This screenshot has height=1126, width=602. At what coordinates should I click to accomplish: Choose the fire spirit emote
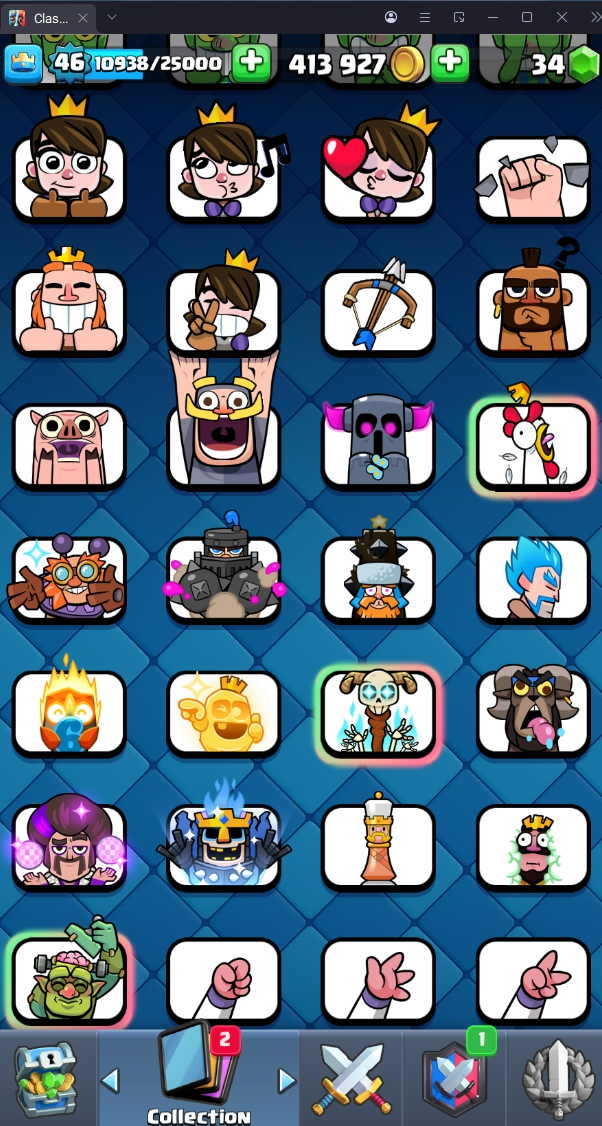pos(69,712)
